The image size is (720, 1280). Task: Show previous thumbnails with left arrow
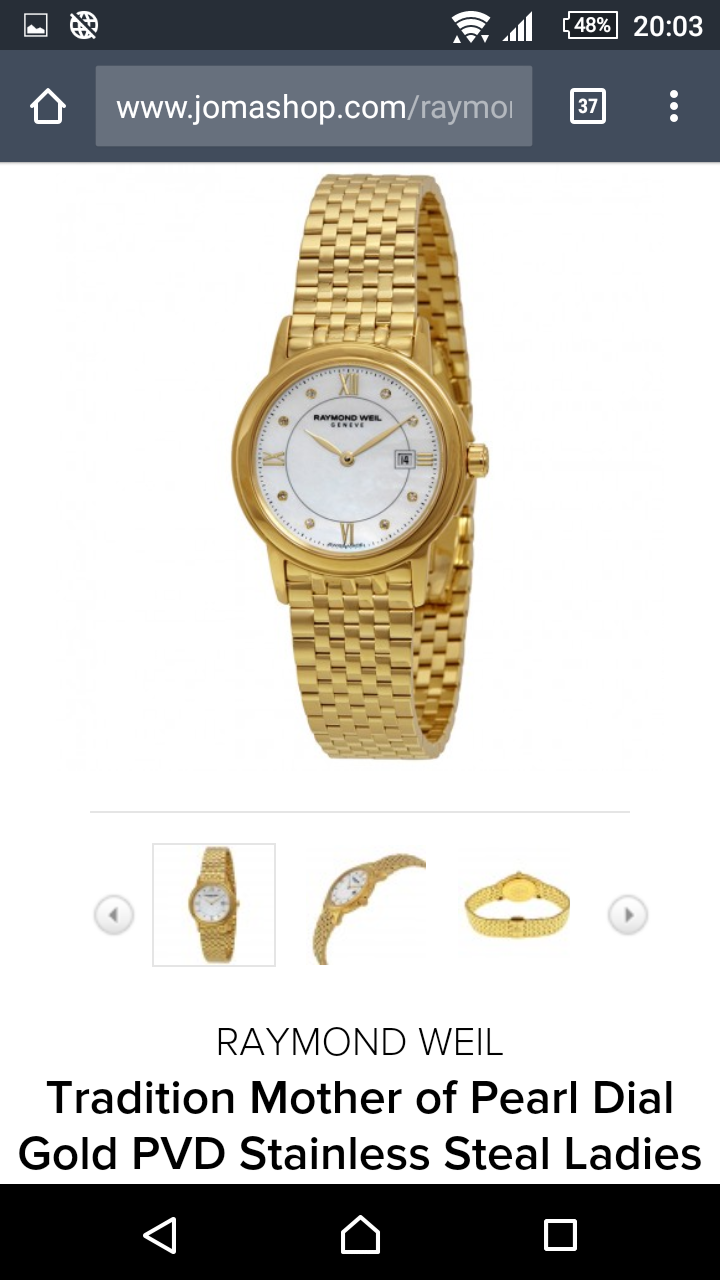tap(114, 914)
